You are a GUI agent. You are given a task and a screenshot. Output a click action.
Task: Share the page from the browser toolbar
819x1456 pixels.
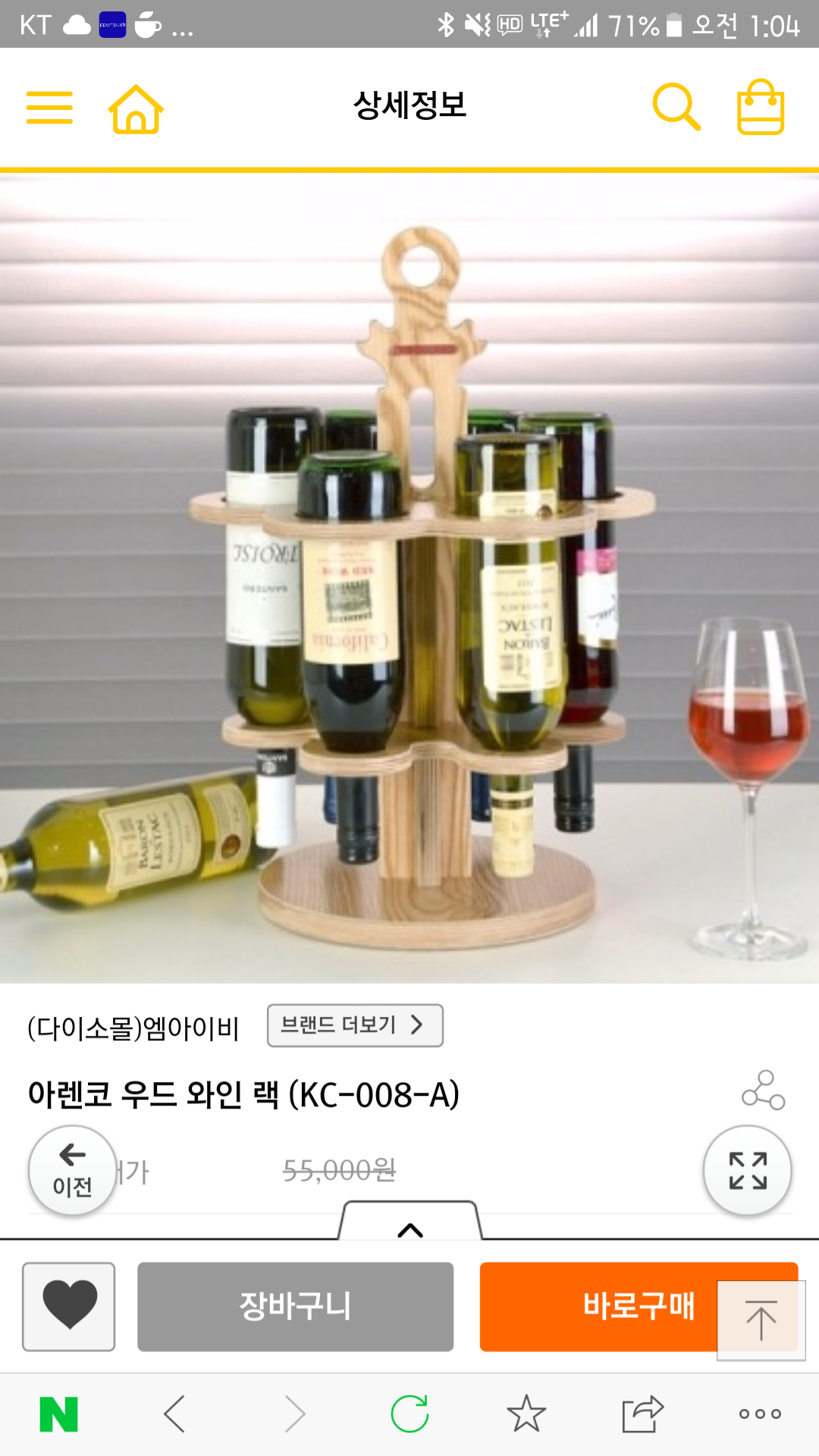click(x=642, y=1414)
